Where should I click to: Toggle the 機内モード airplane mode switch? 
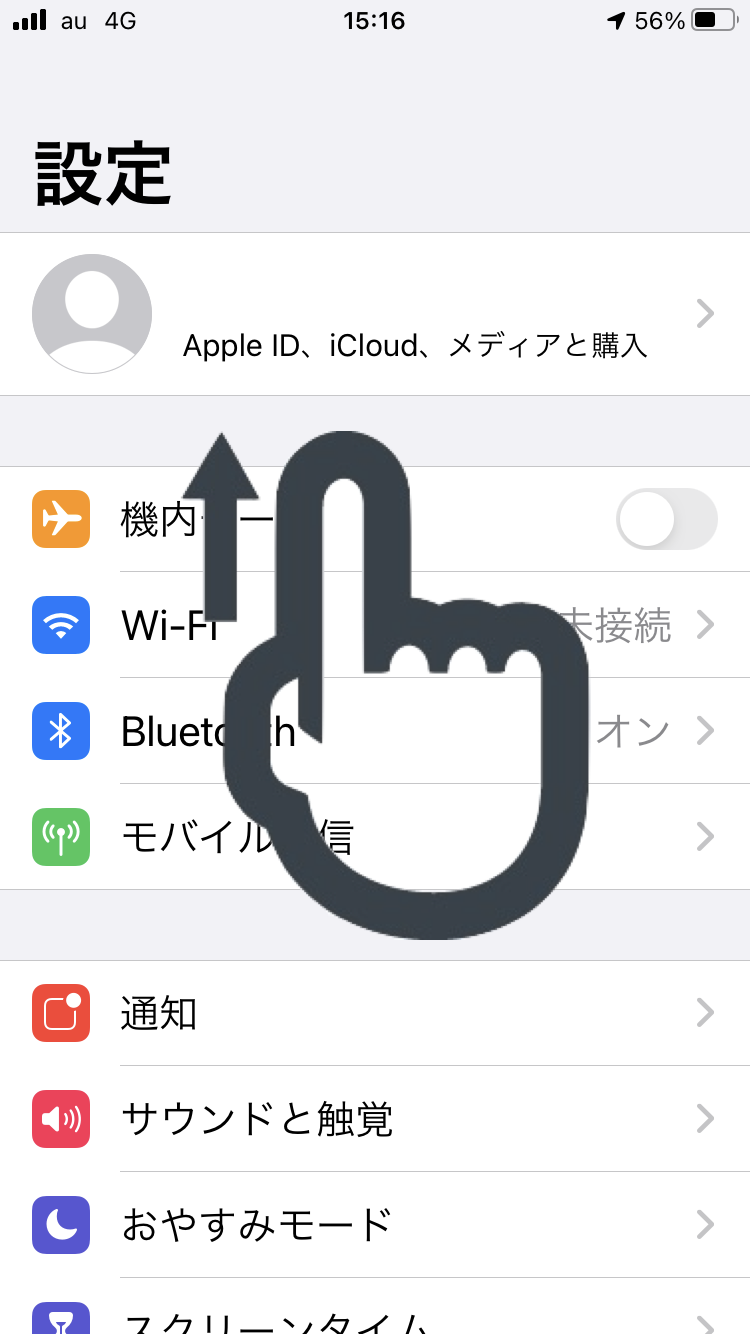click(667, 519)
